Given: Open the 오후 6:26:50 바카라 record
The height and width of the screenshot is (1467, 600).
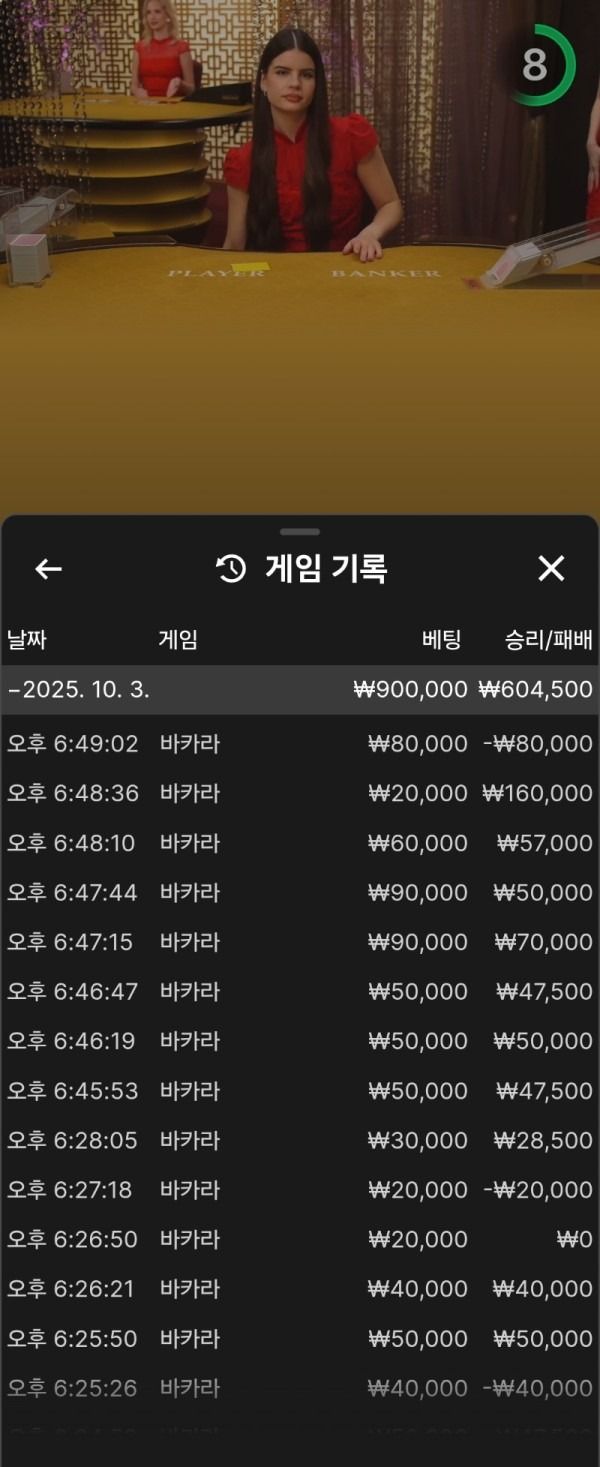Looking at the screenshot, I should point(300,1240).
